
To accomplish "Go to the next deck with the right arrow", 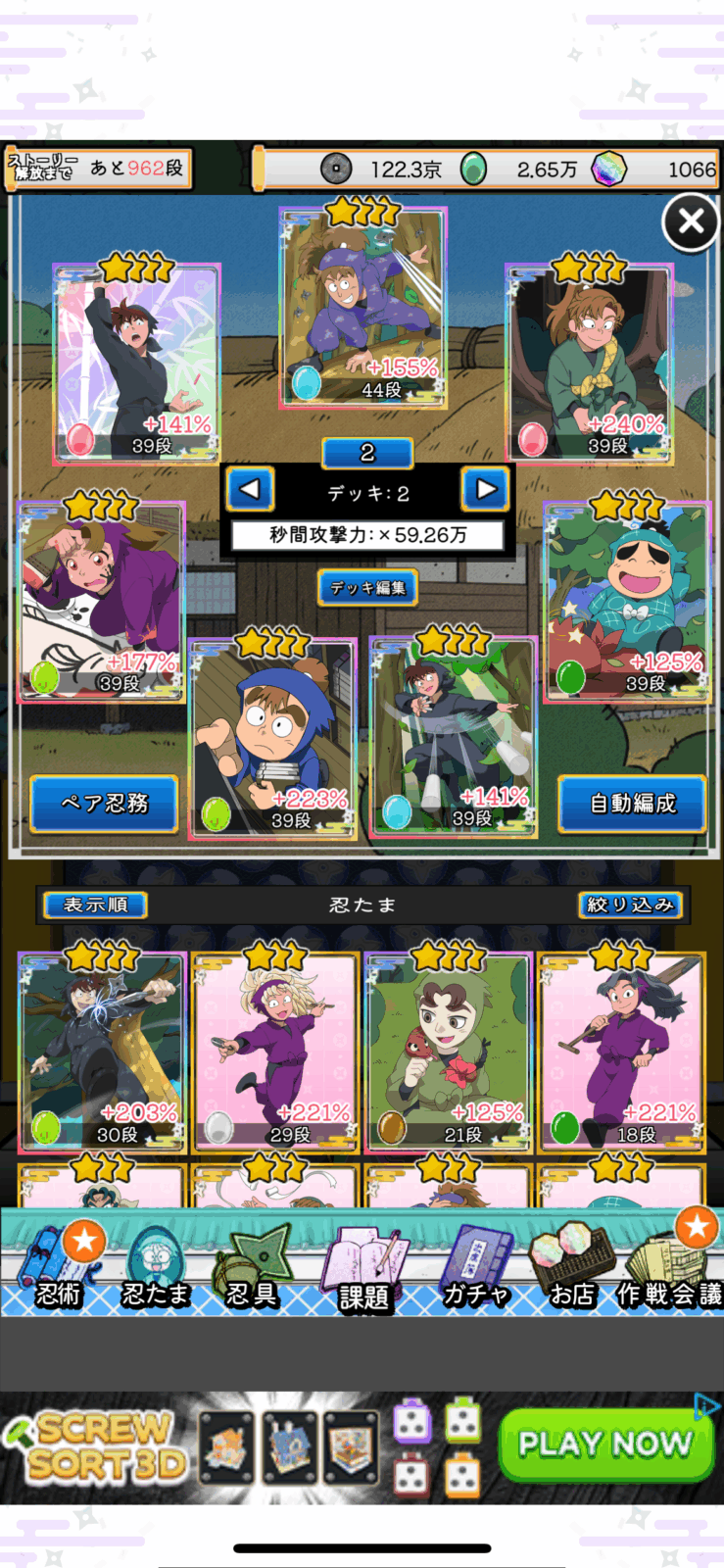I will click(485, 489).
